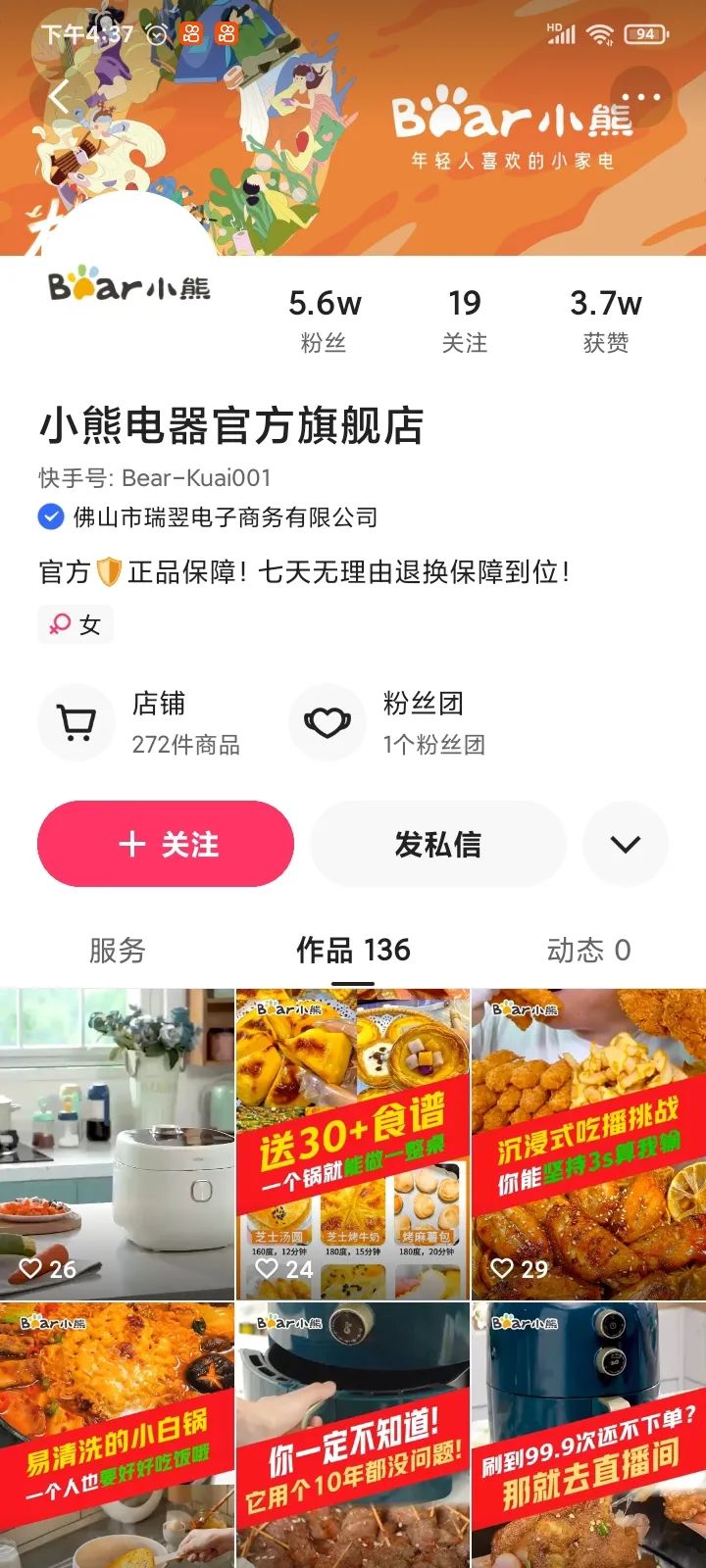Toggle follow with the +关注 button
The height and width of the screenshot is (1568, 706).
coord(165,844)
